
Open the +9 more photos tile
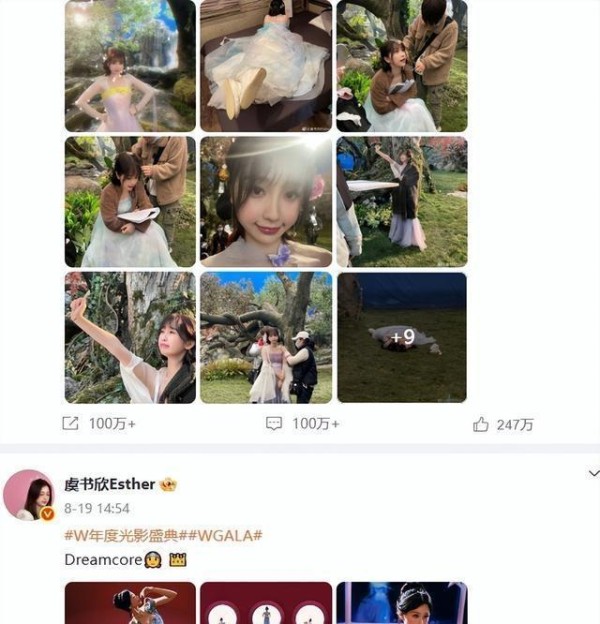click(402, 338)
